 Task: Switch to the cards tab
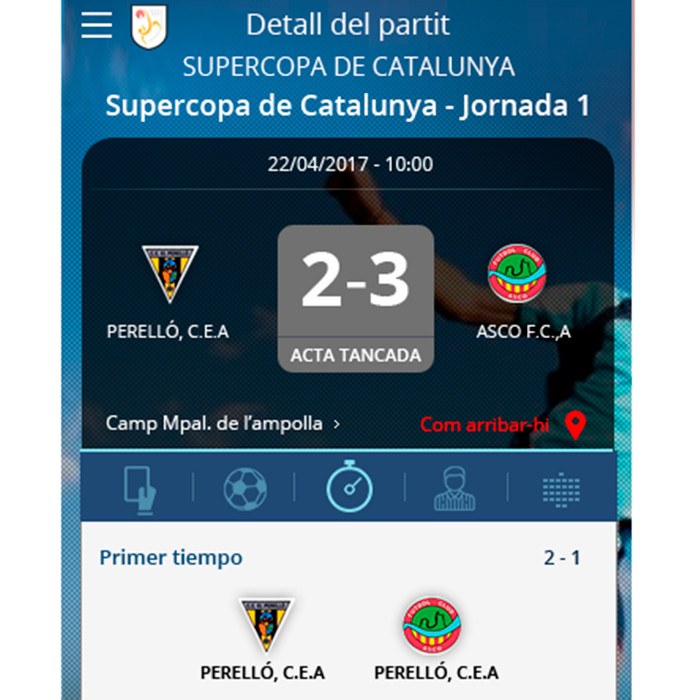(140, 490)
